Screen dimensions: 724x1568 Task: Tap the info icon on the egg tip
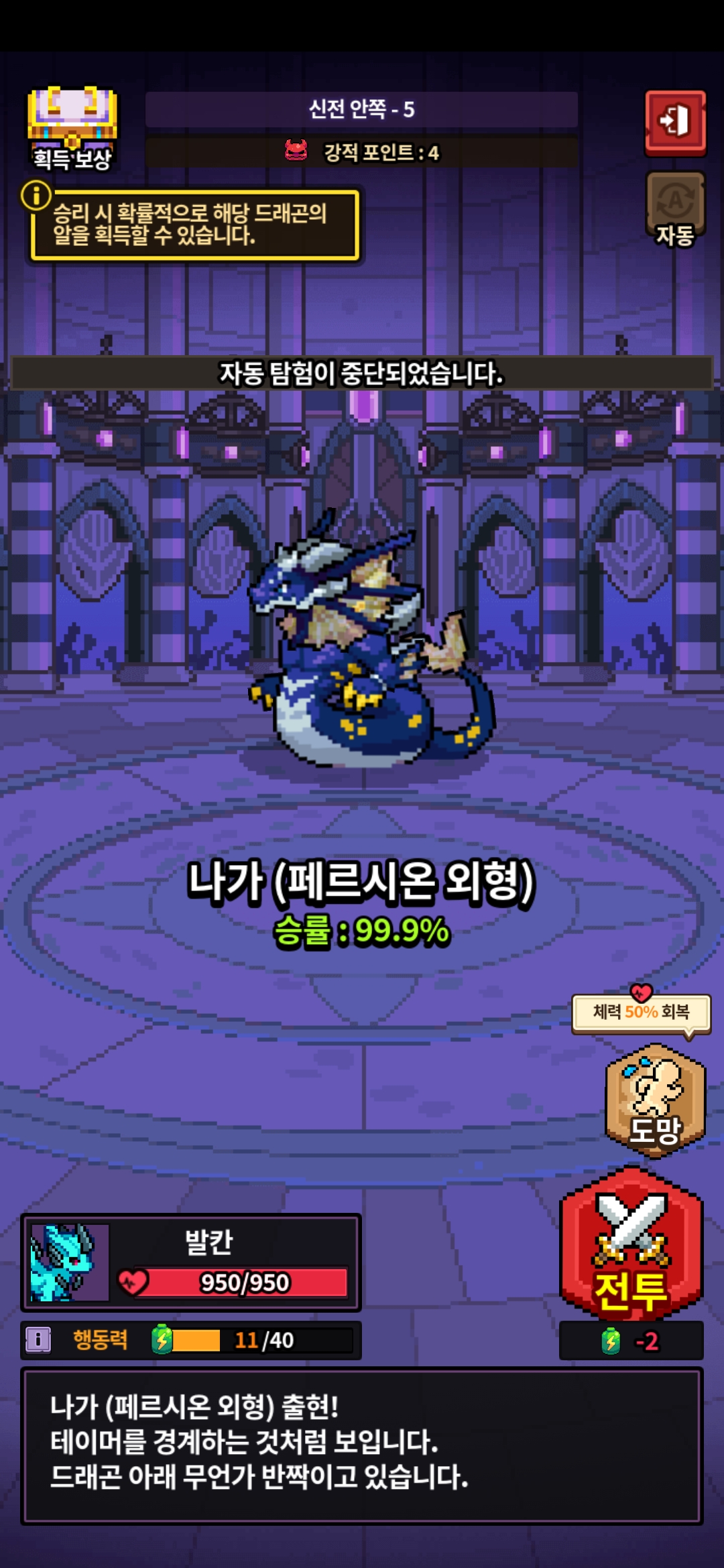click(36, 196)
